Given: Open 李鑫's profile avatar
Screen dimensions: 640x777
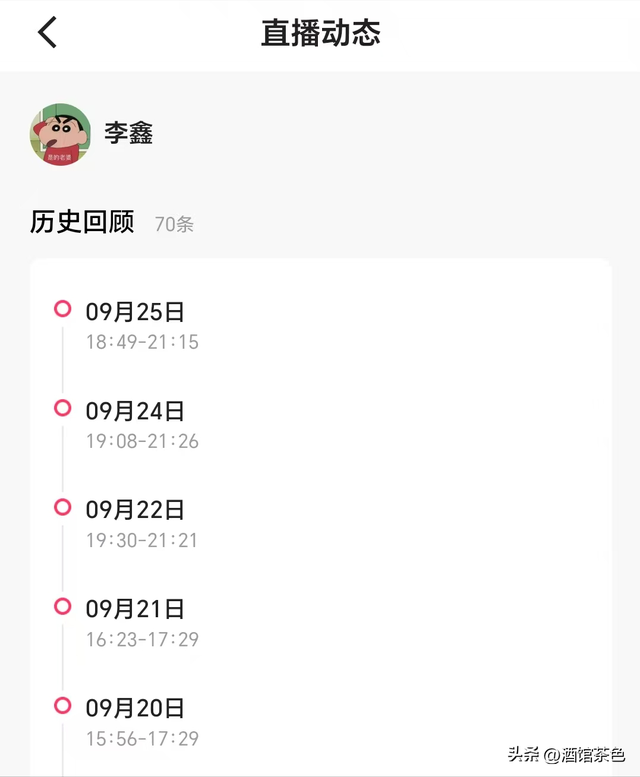Looking at the screenshot, I should [x=60, y=135].
